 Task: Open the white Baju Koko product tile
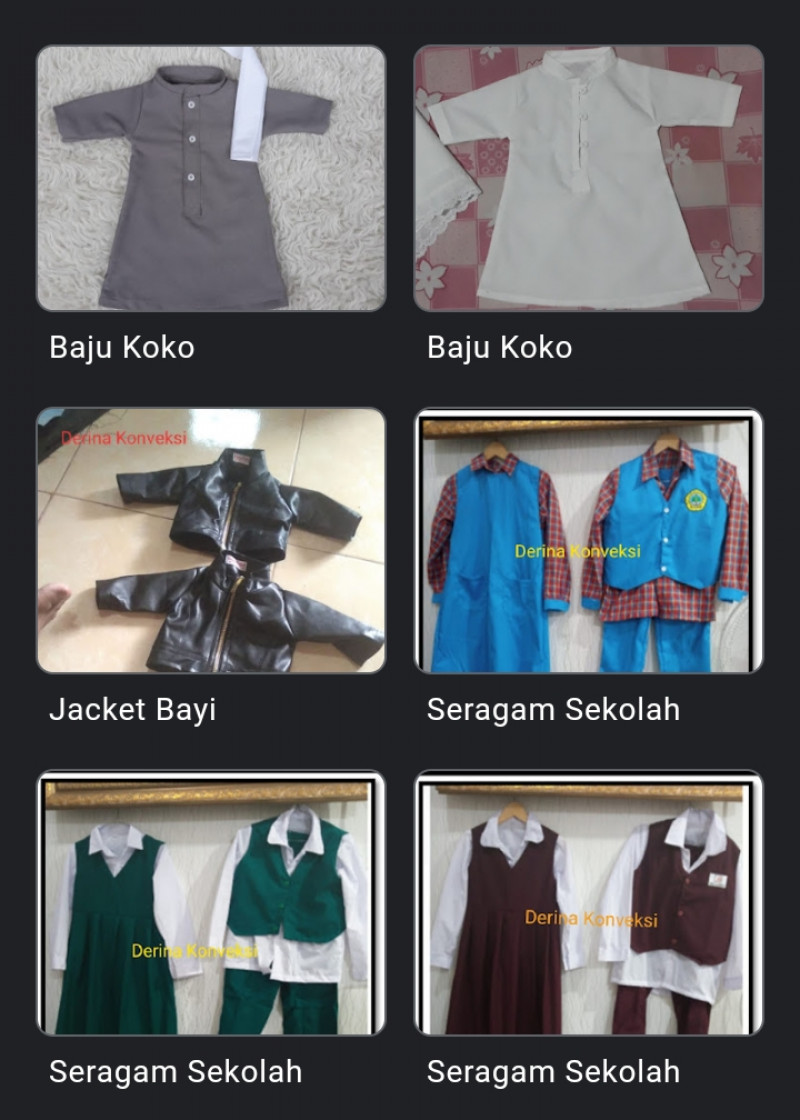(589, 178)
